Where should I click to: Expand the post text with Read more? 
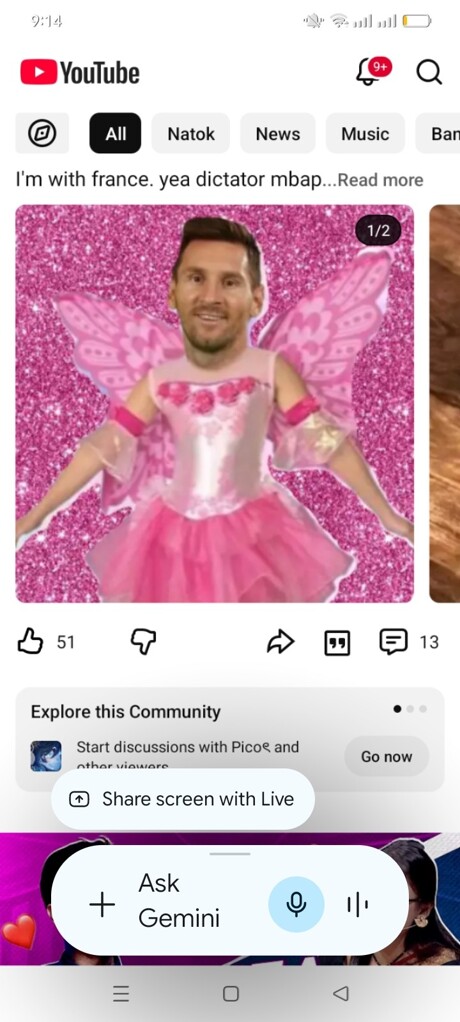pos(381,180)
